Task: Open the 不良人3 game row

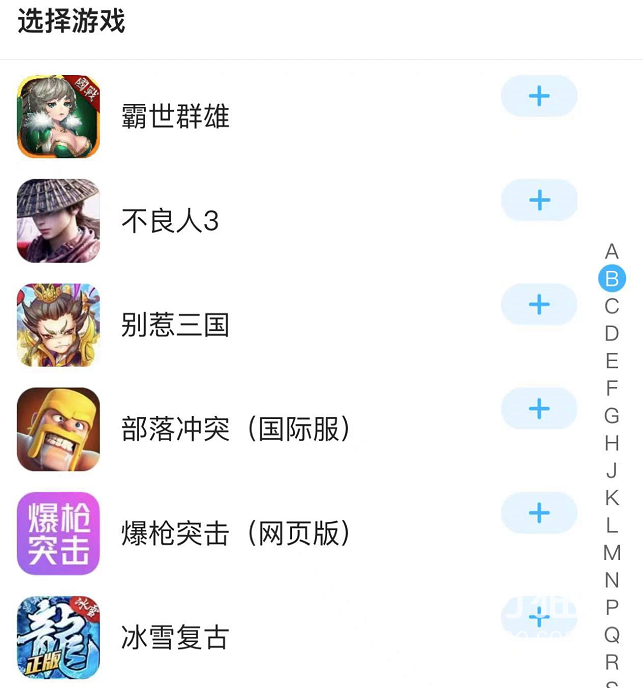Action: pos(170,220)
